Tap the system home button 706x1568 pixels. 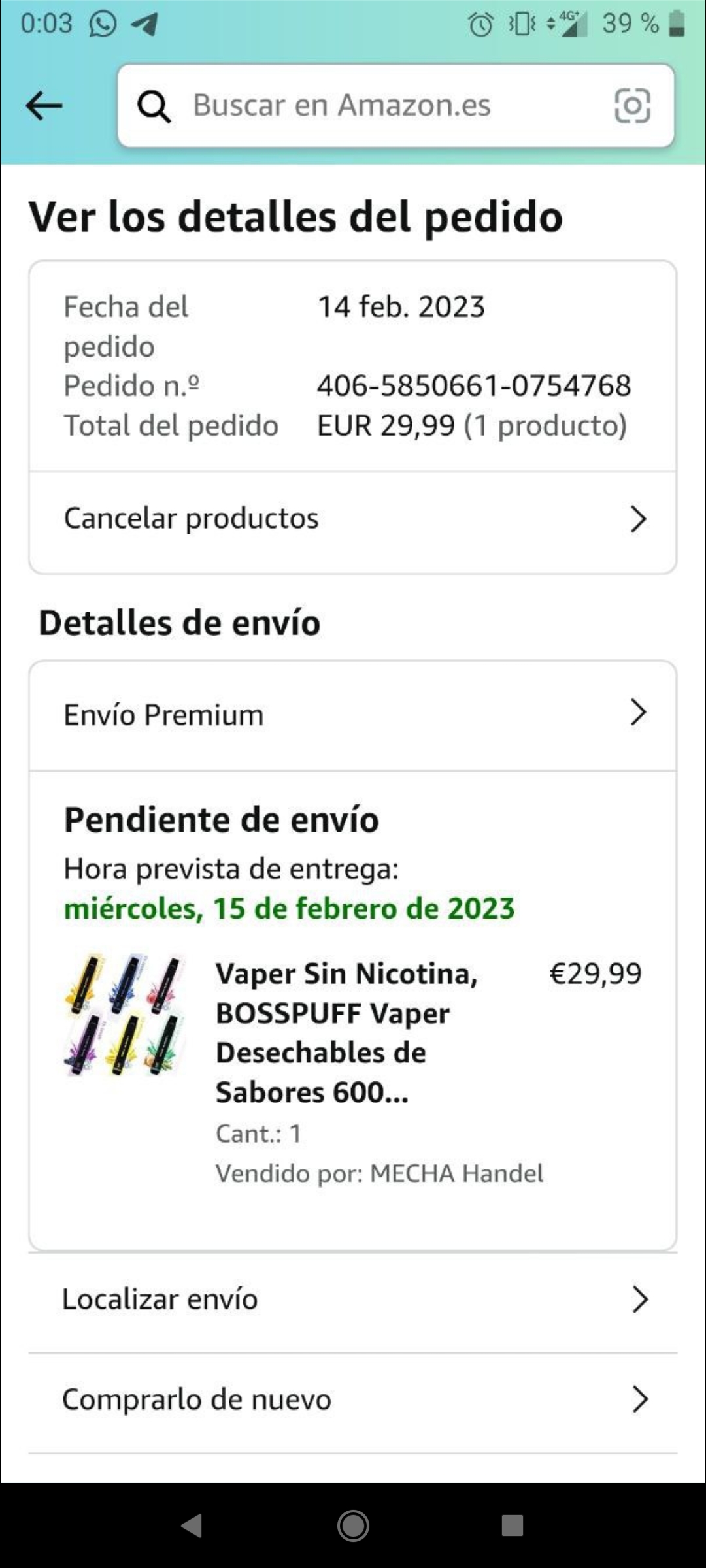pyautogui.click(x=353, y=1526)
